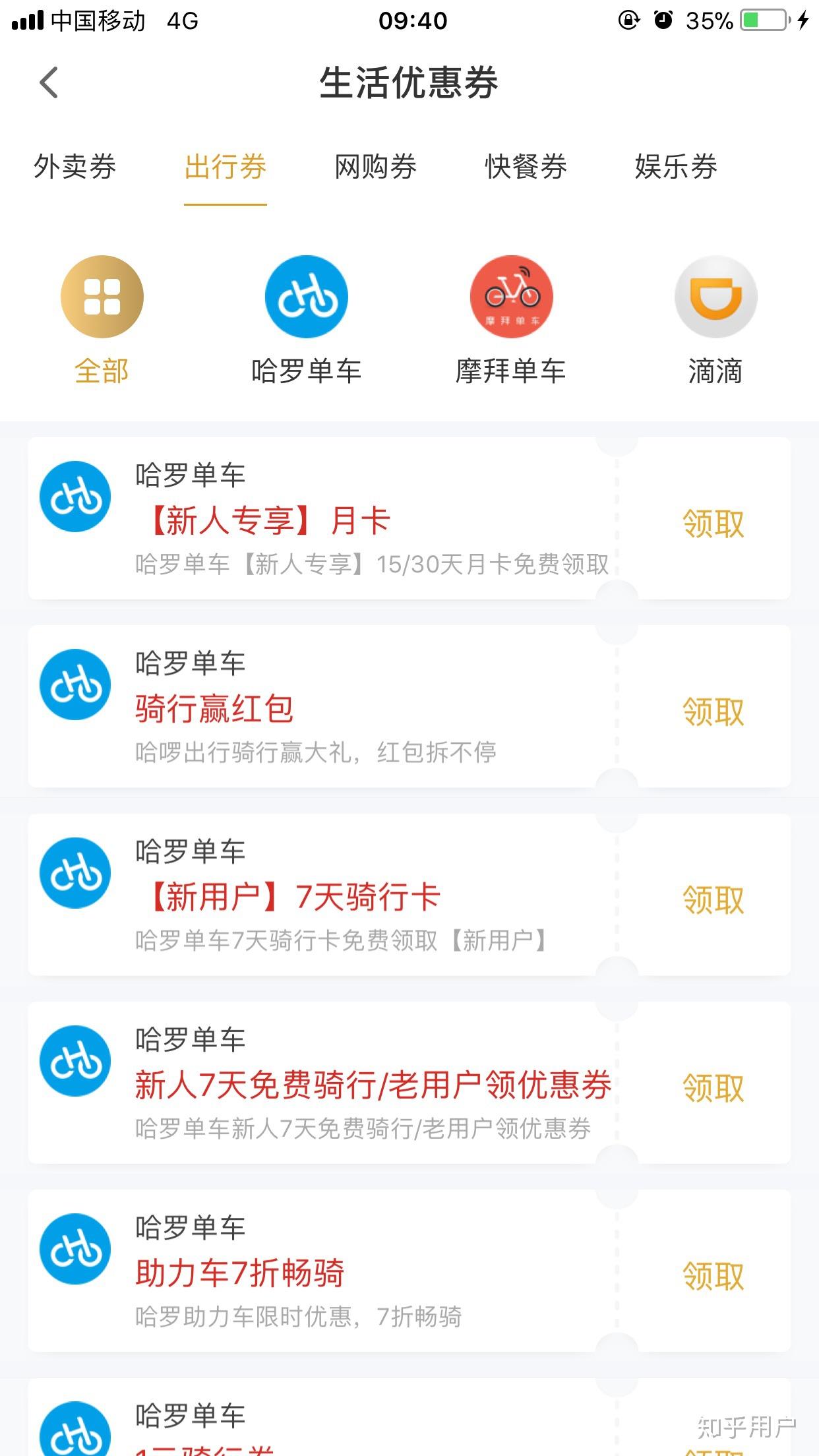
Task: Switch to the 娱乐券 tab
Action: [x=676, y=166]
